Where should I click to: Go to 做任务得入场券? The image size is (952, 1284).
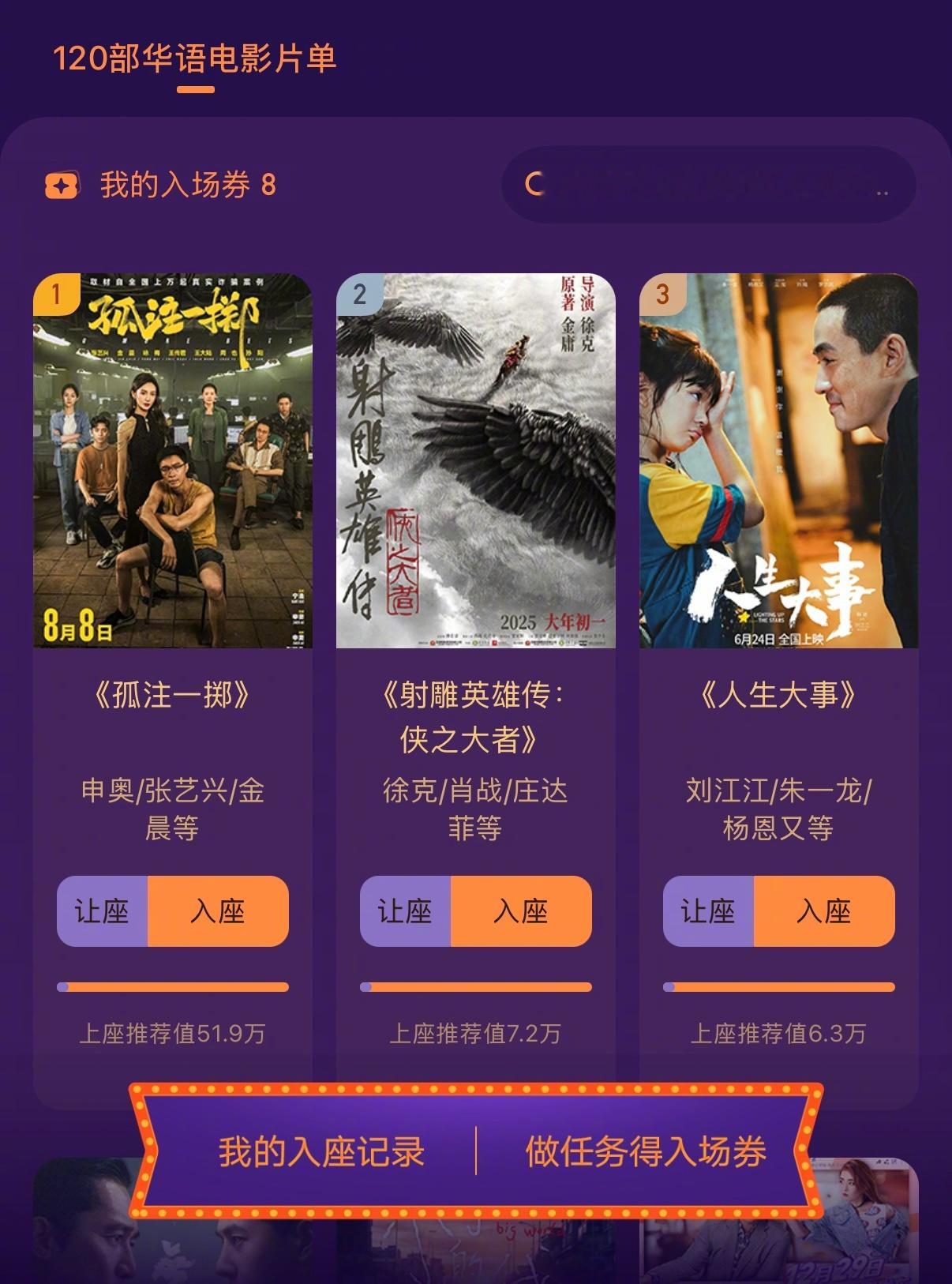click(646, 1151)
